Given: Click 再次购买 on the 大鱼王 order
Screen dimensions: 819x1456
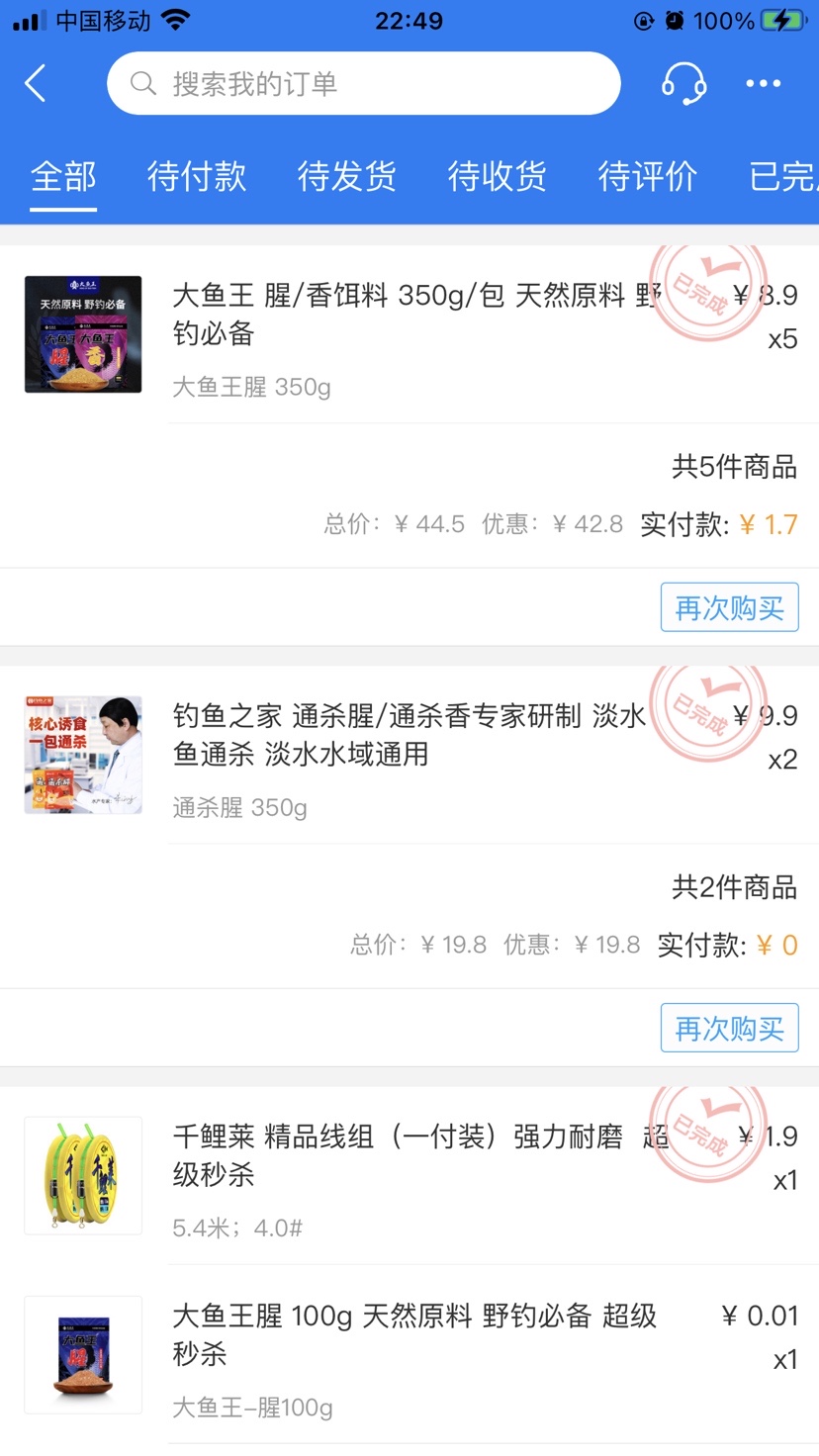Looking at the screenshot, I should point(729,606).
